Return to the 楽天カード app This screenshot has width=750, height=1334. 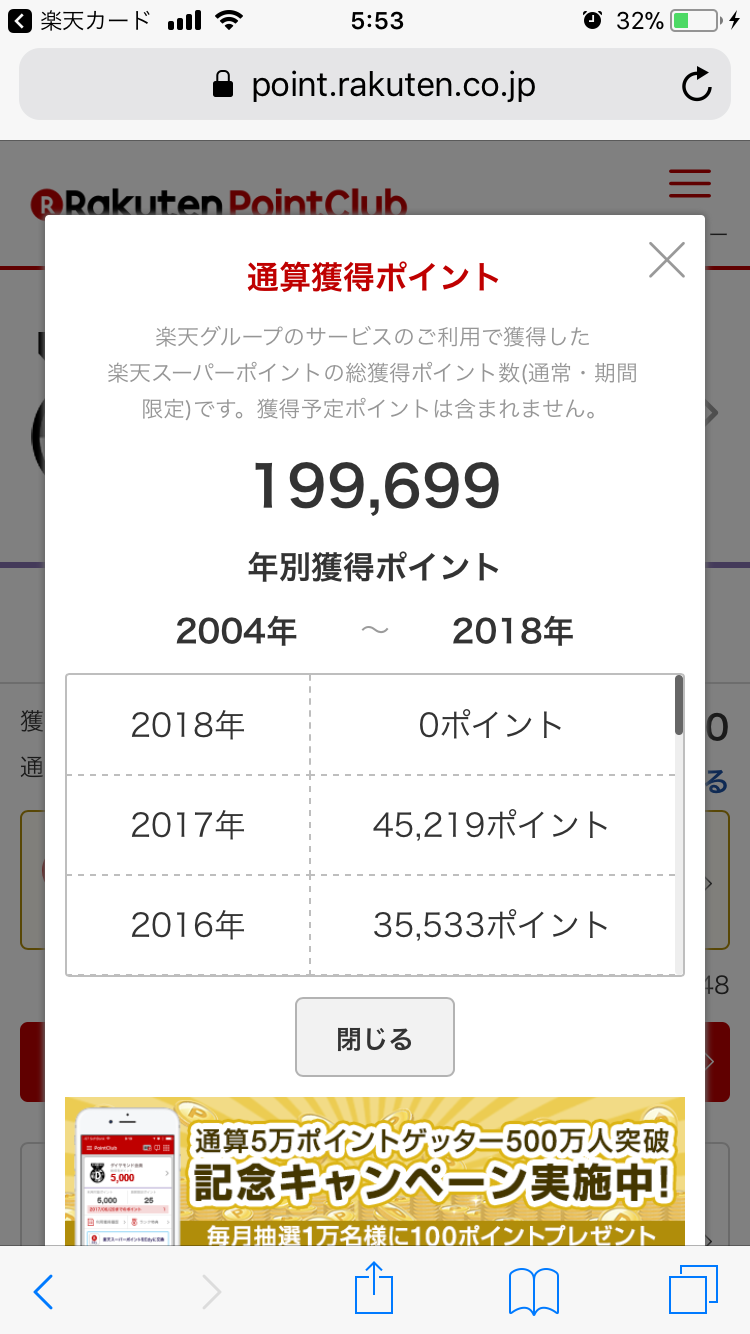80,20
